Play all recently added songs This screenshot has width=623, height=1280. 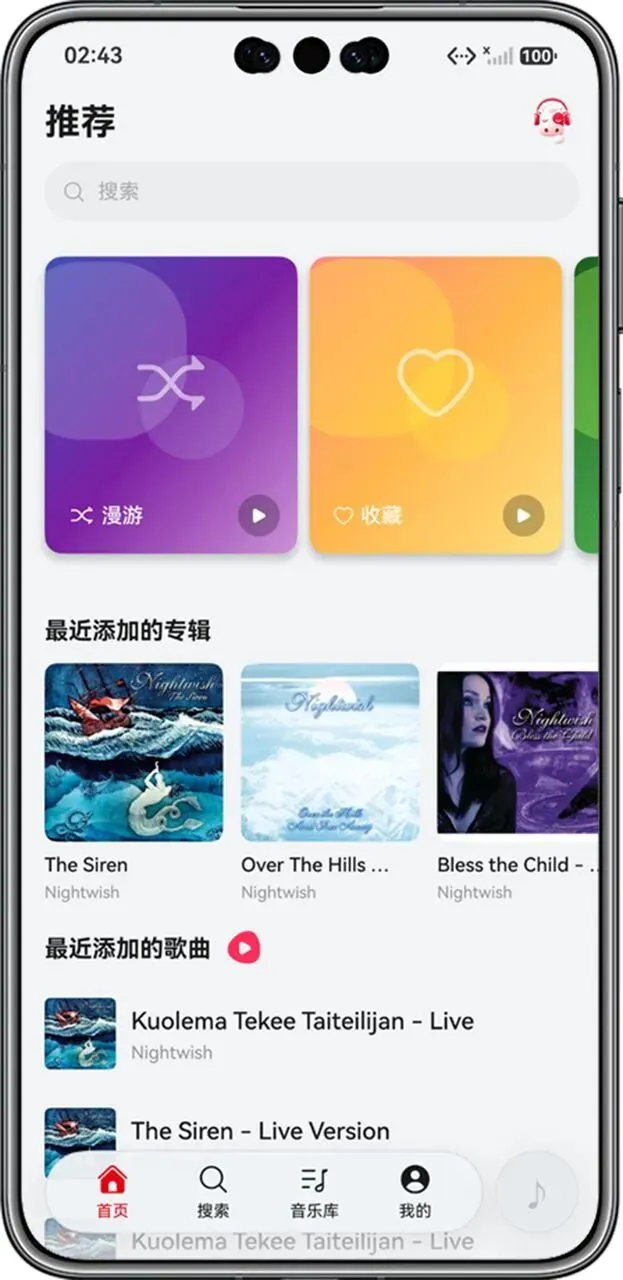[244, 948]
